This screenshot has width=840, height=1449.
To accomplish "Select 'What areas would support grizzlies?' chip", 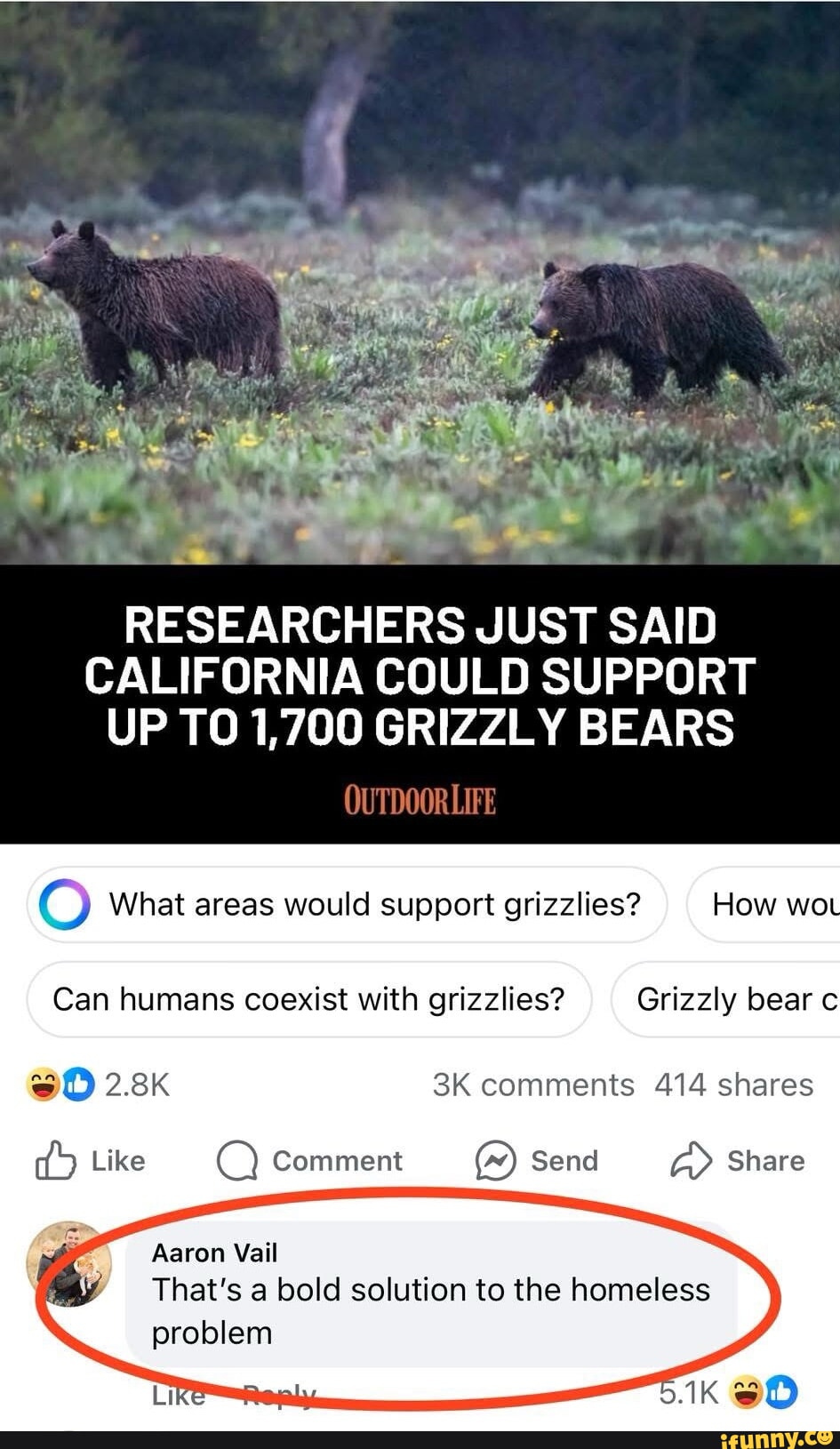I will coord(347,905).
